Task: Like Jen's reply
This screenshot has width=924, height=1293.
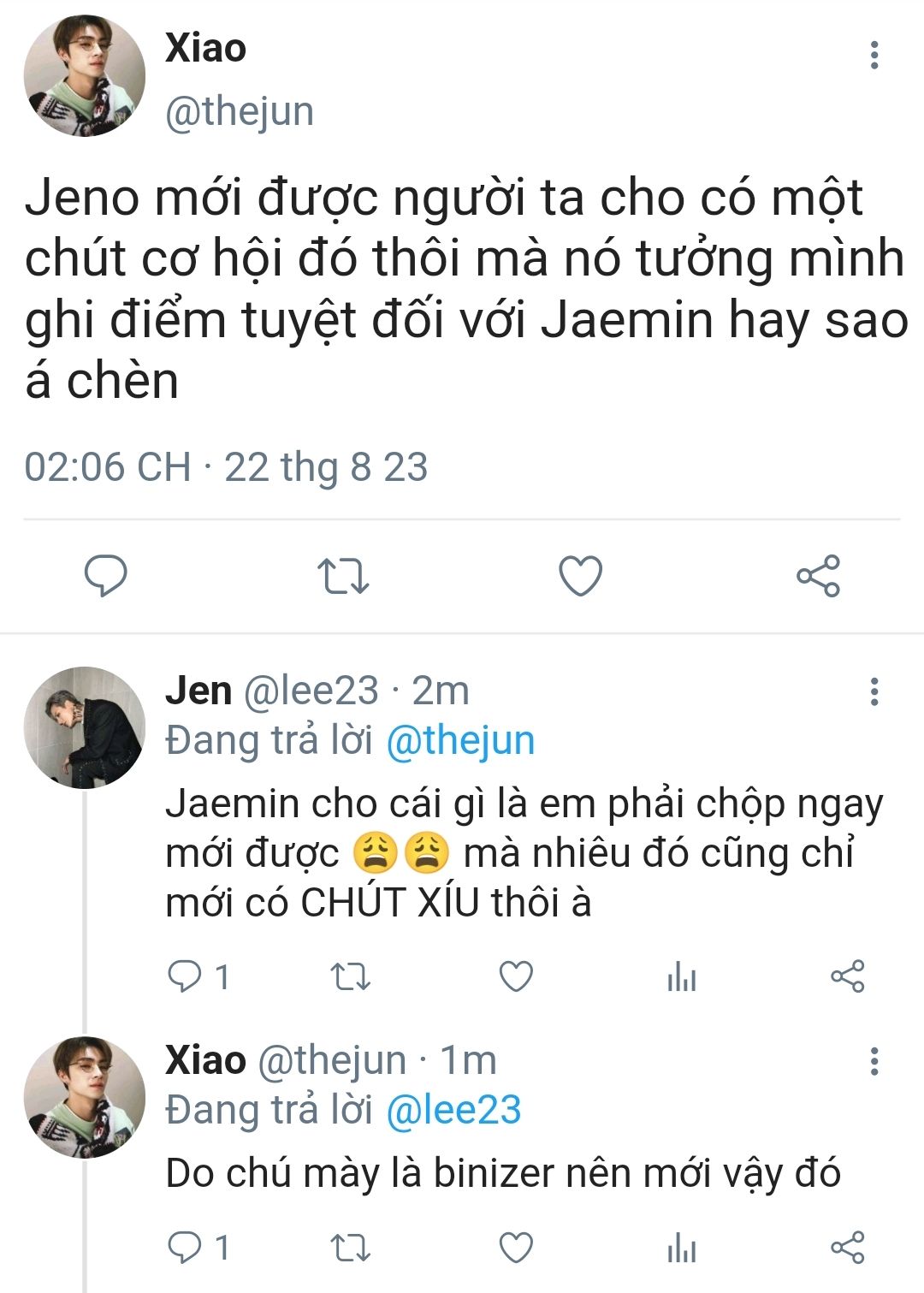Action: pos(516,976)
